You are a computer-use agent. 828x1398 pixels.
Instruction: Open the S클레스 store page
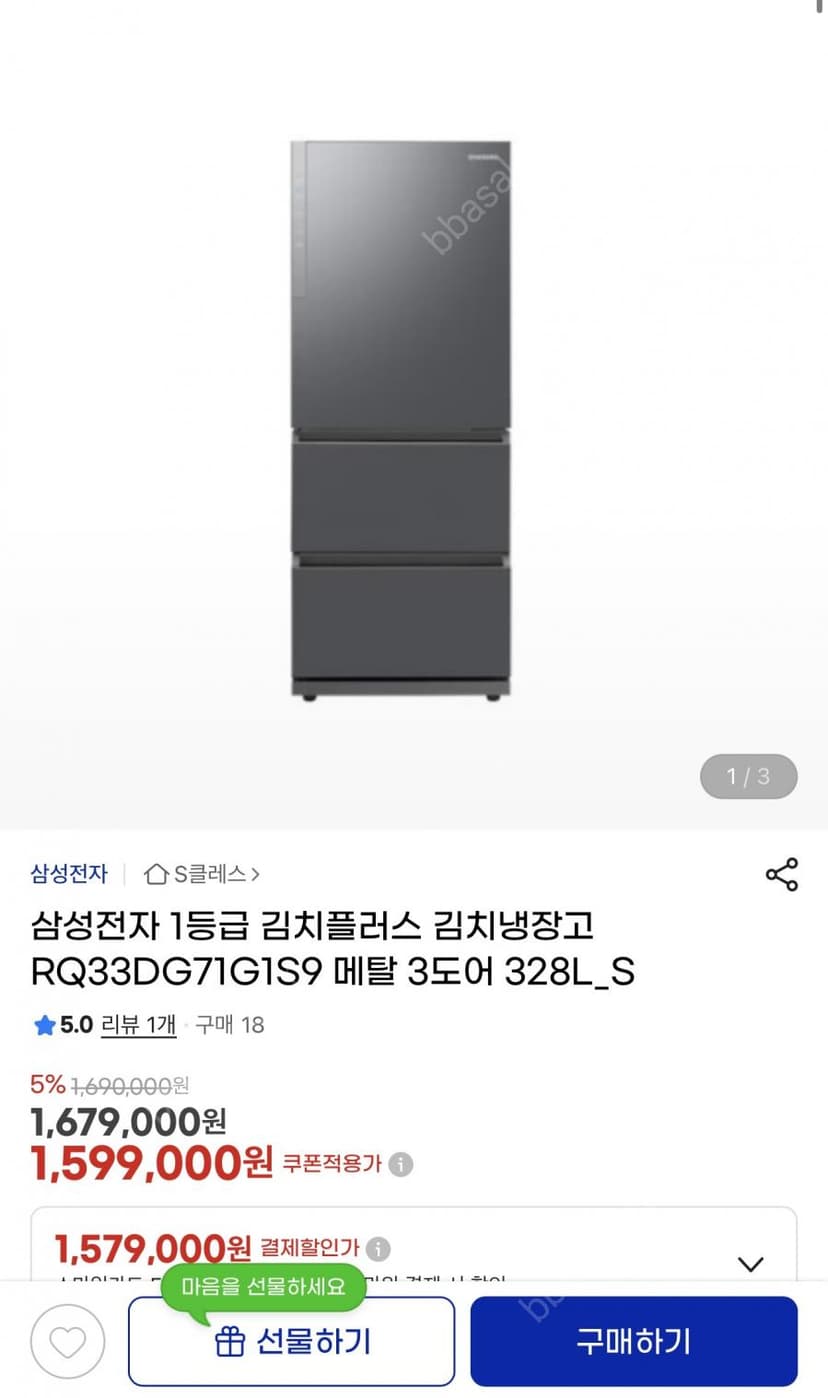[203, 874]
